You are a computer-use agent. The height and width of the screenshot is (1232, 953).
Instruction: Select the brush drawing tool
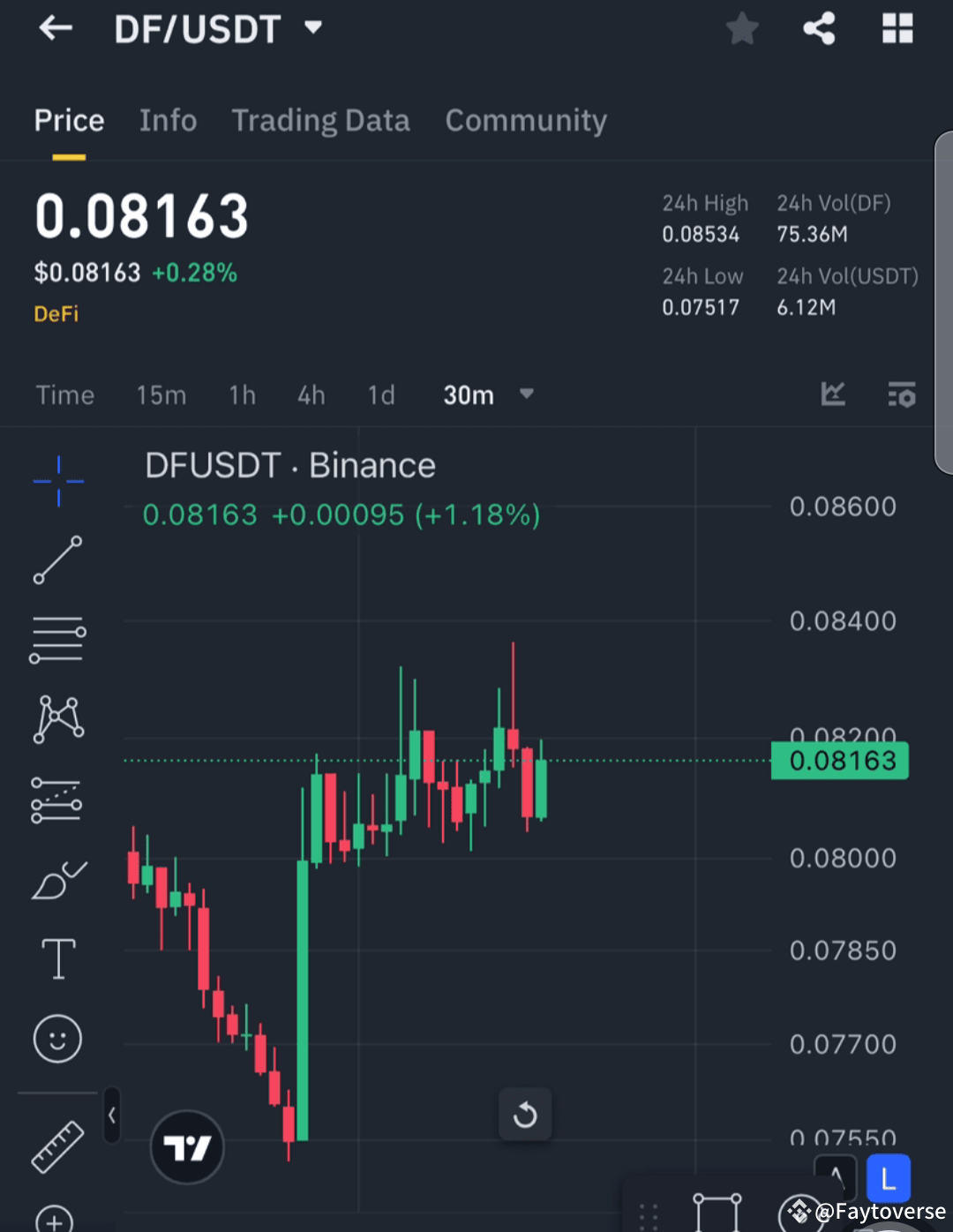coord(58,880)
